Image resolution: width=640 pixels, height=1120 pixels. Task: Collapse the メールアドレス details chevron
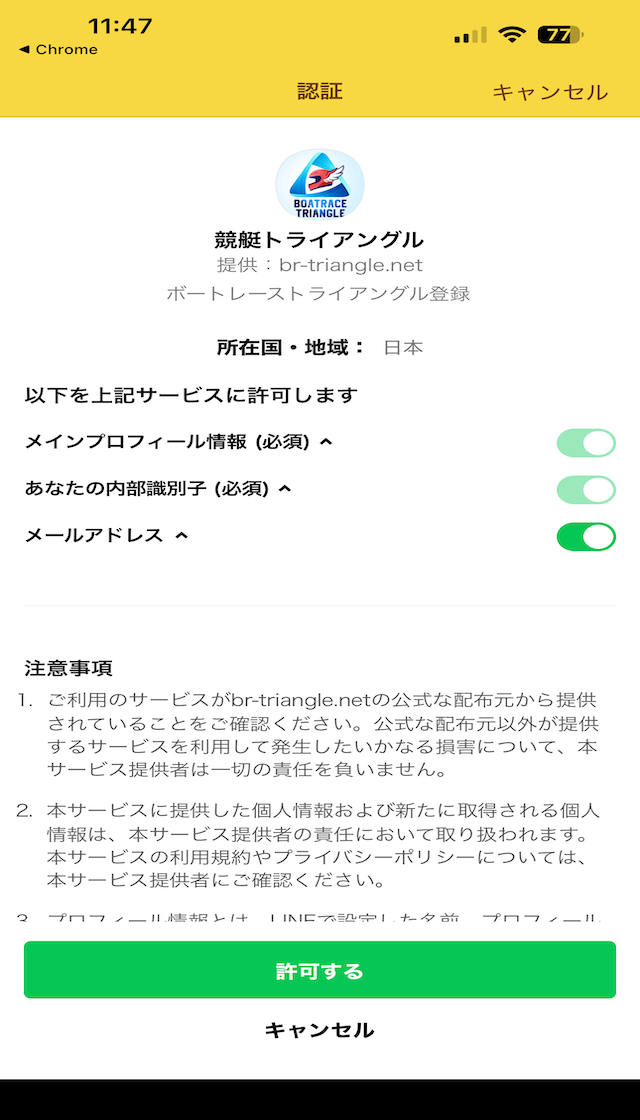(181, 536)
